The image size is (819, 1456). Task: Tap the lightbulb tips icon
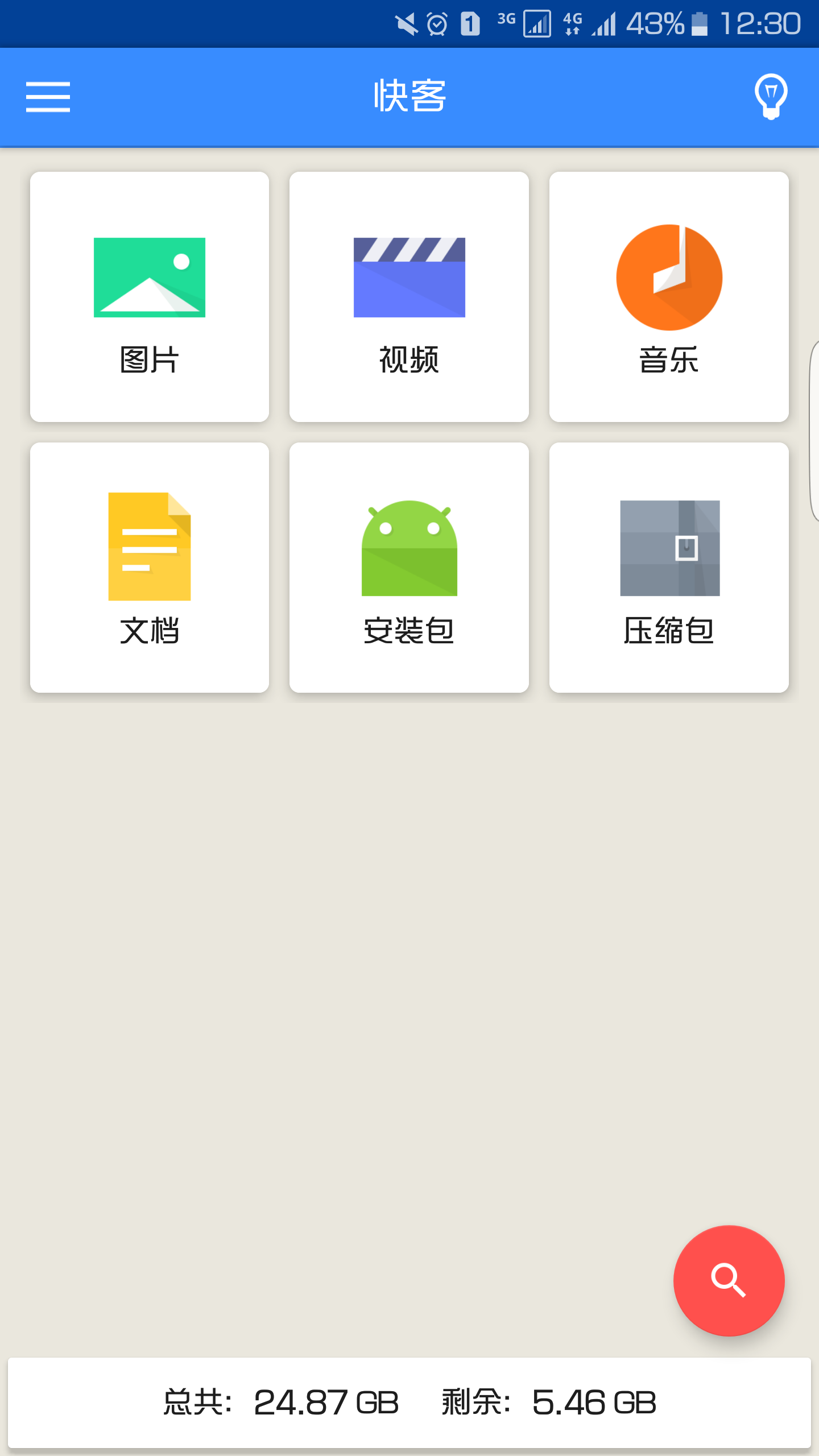tap(771, 96)
